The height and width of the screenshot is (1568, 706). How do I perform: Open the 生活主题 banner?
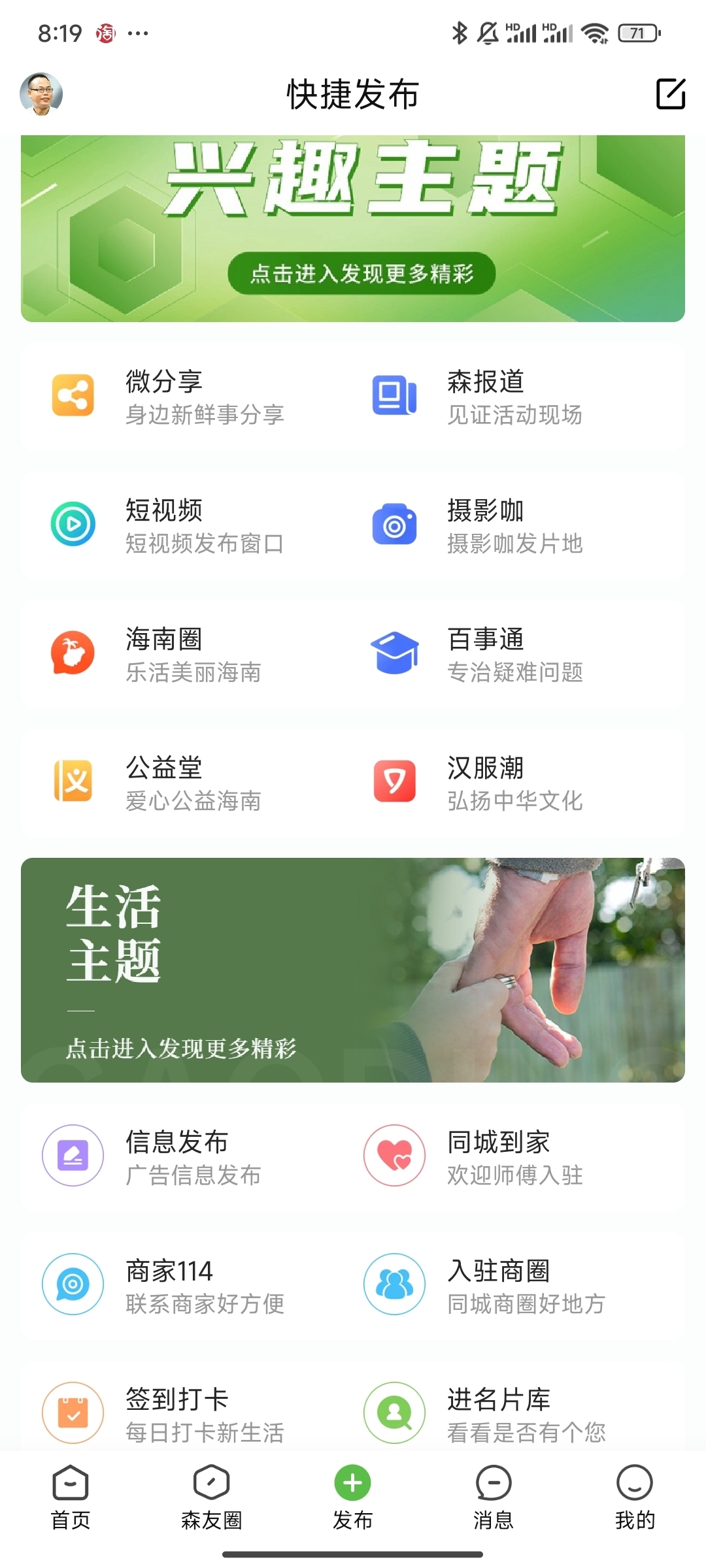click(353, 970)
